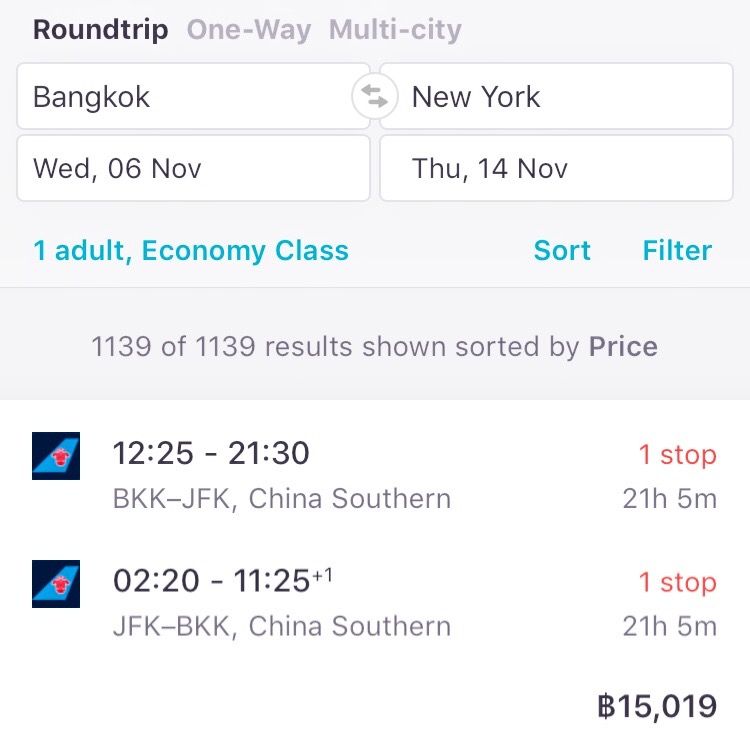
Task: Swap origin and destination cities
Action: point(374,97)
